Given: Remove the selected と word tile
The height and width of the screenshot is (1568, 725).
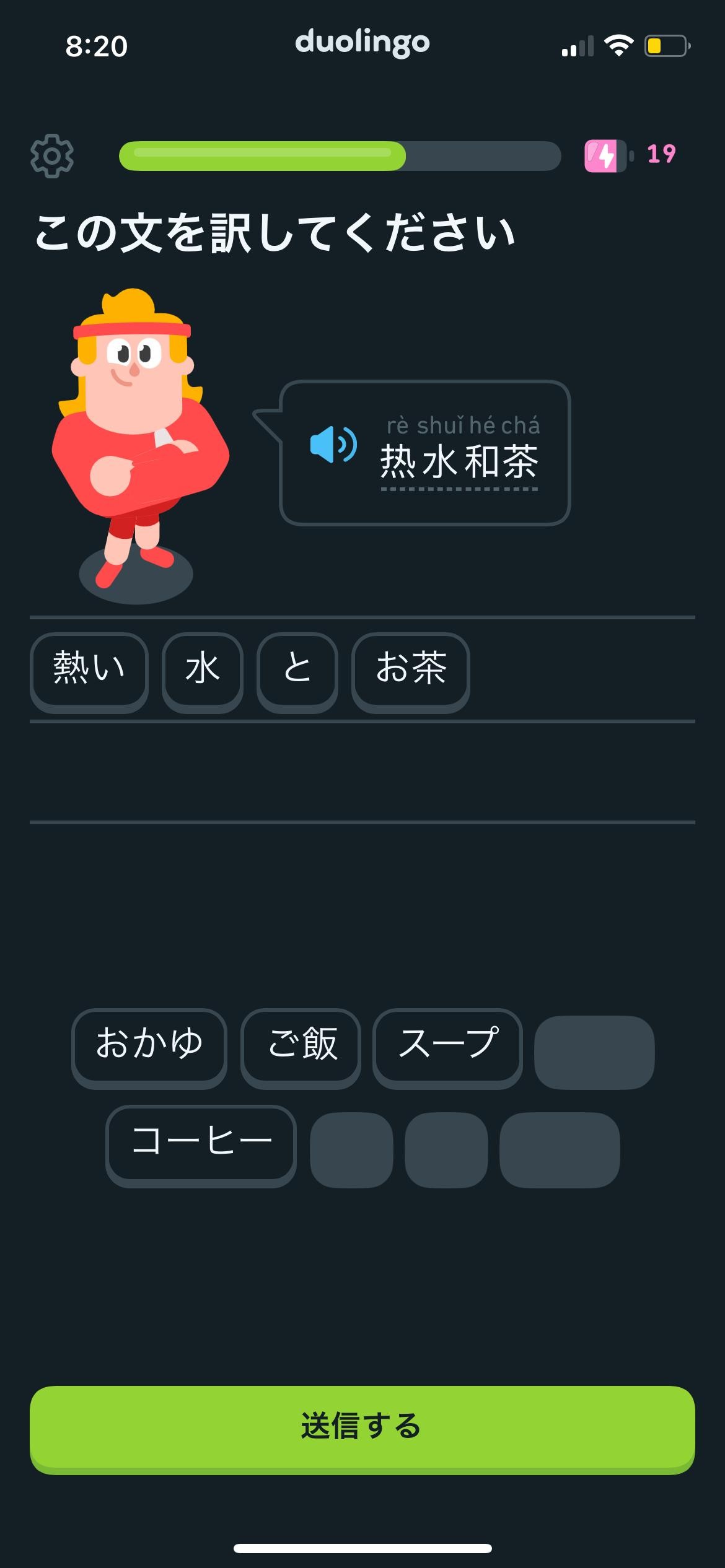Looking at the screenshot, I should 297,669.
